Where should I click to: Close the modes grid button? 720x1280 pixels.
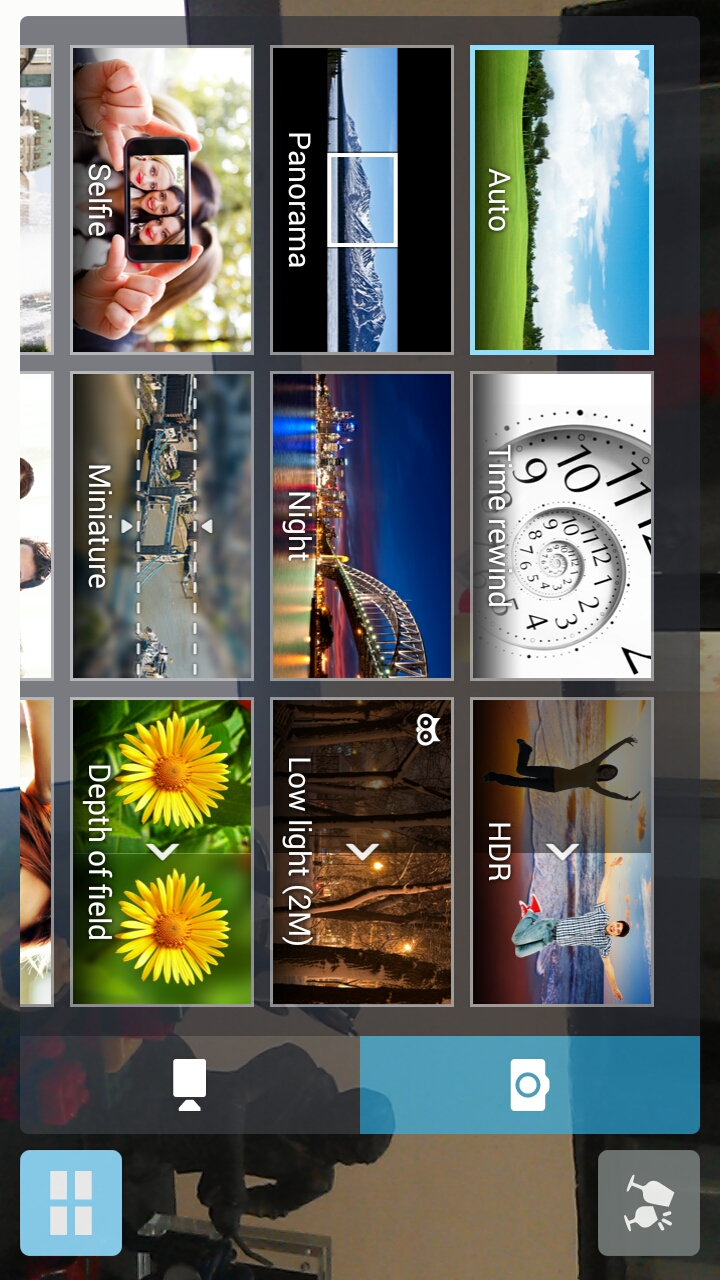[x=71, y=1203]
